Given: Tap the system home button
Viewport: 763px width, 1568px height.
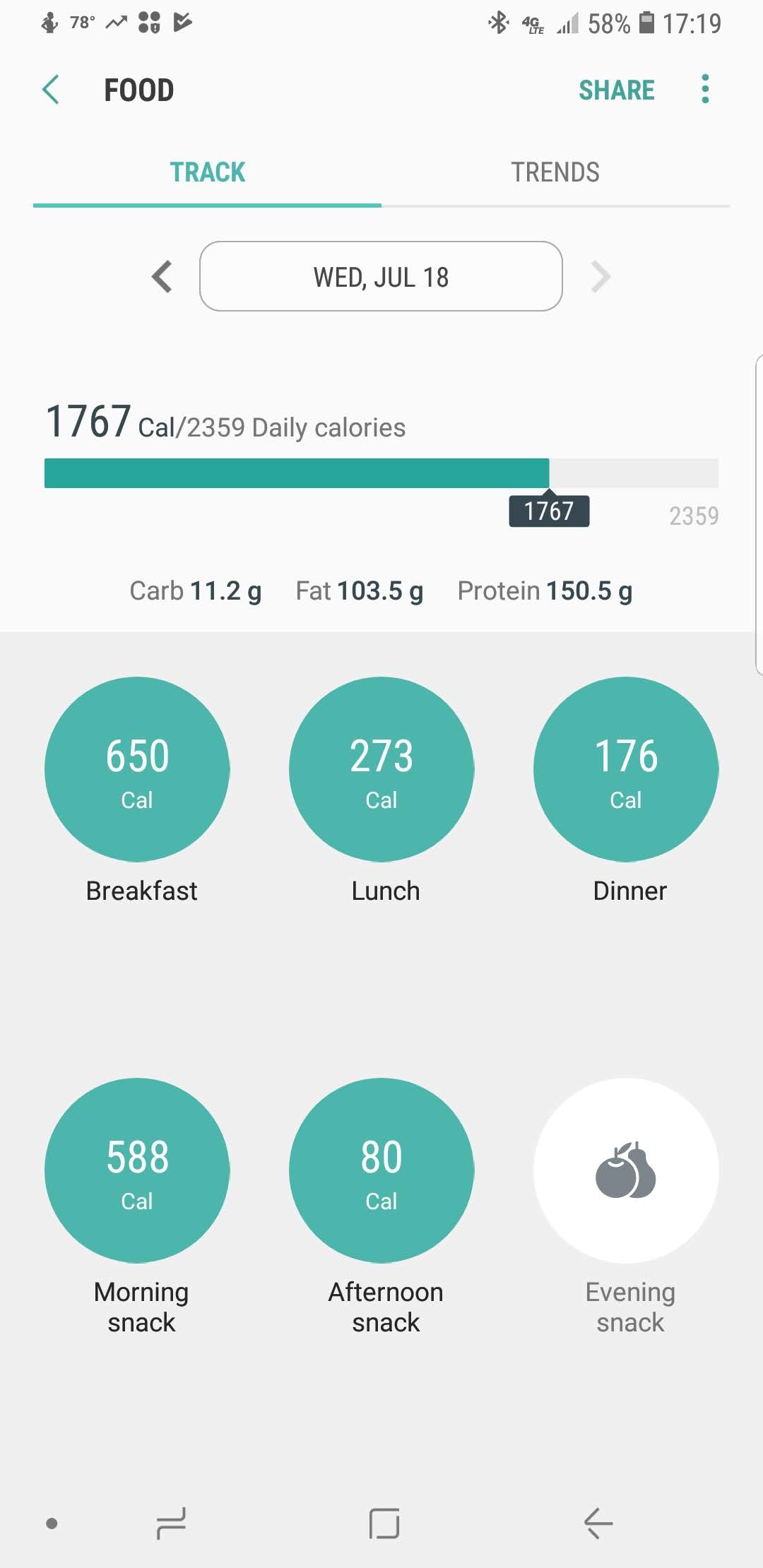Looking at the screenshot, I should click(384, 1523).
